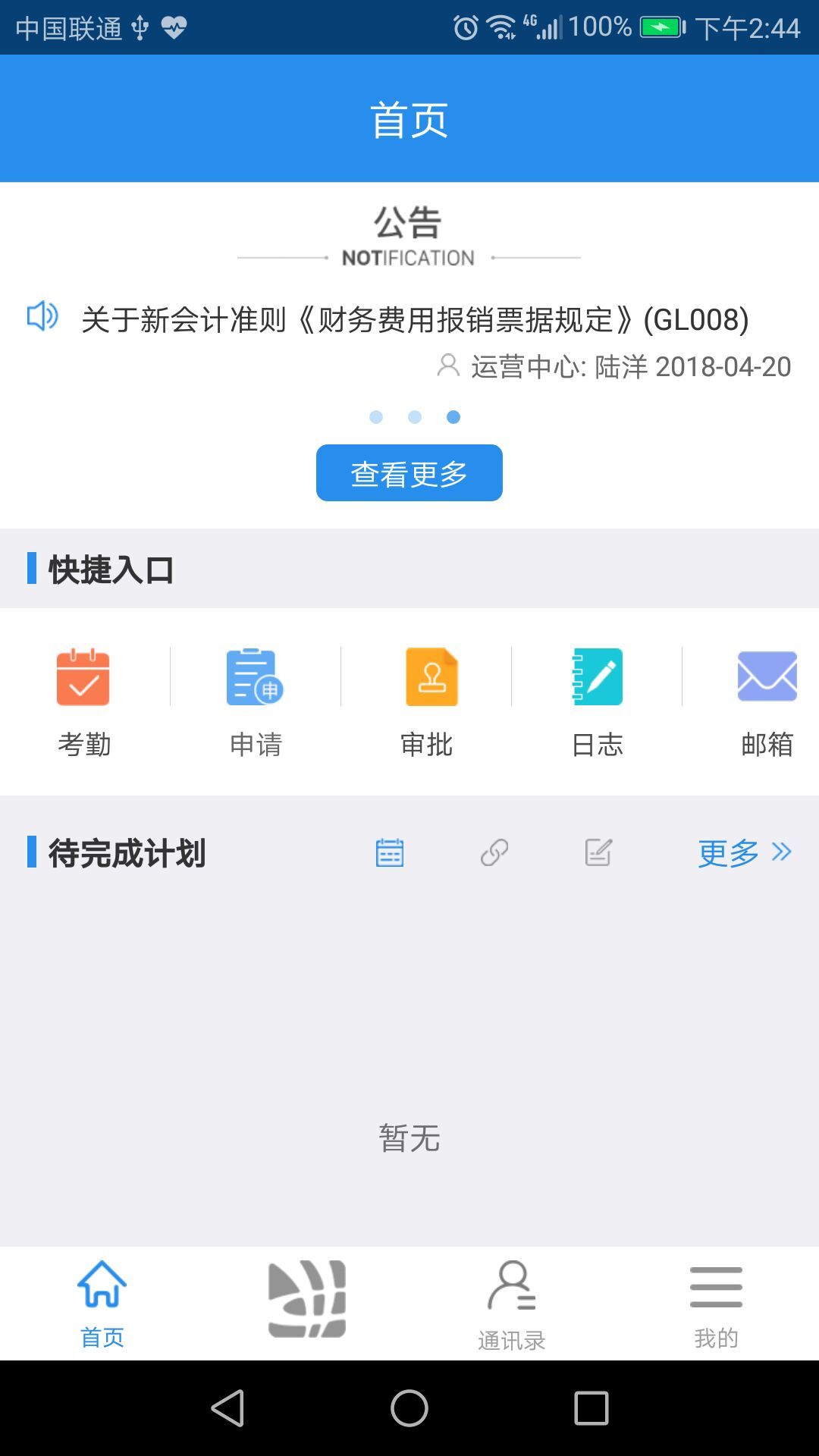Image resolution: width=819 pixels, height=1456 pixels.
Task: Select the link icon in 待完成计划
Action: (494, 853)
